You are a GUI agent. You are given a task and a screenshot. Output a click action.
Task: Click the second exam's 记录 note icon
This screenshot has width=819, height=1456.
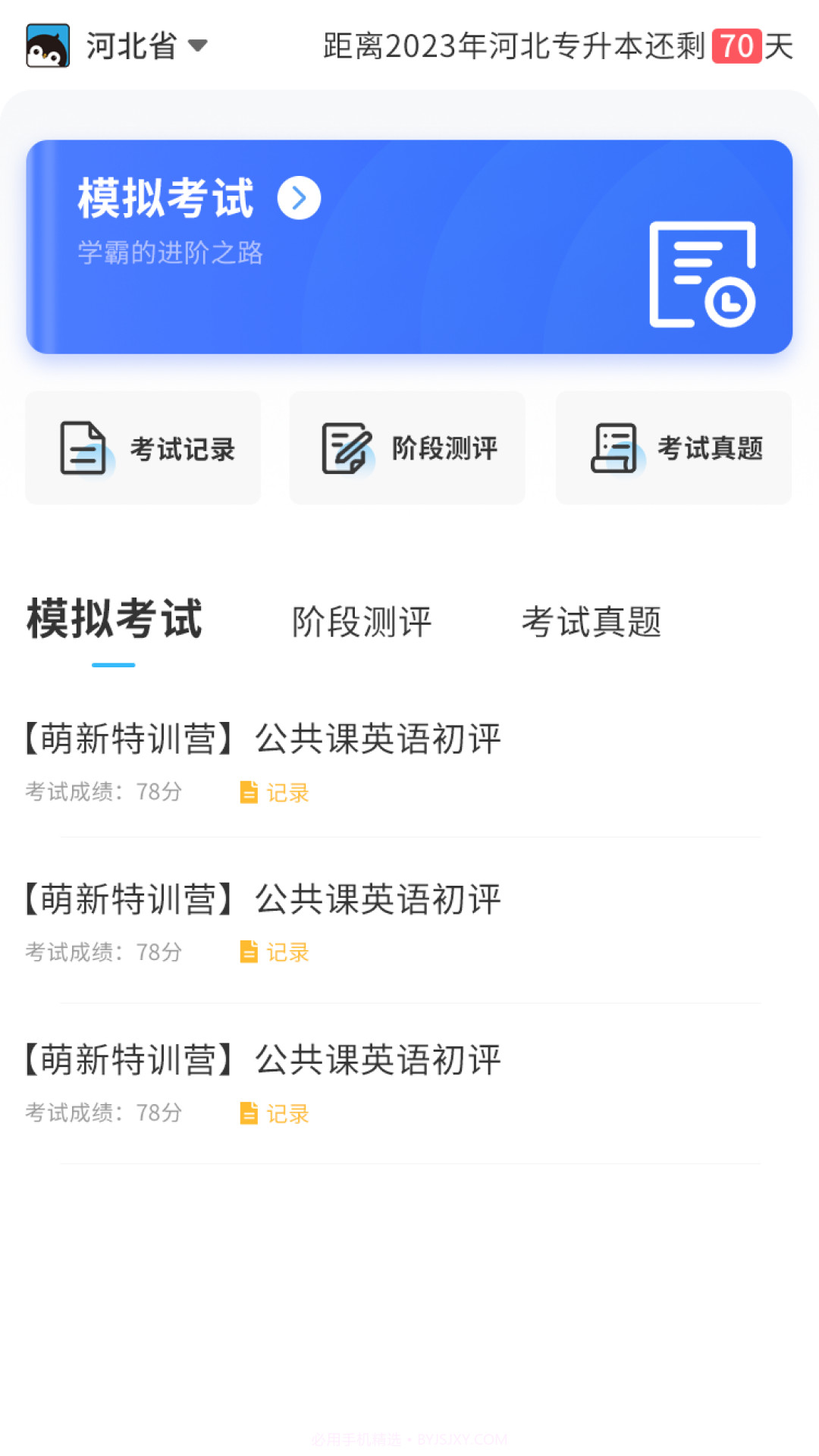click(x=248, y=952)
